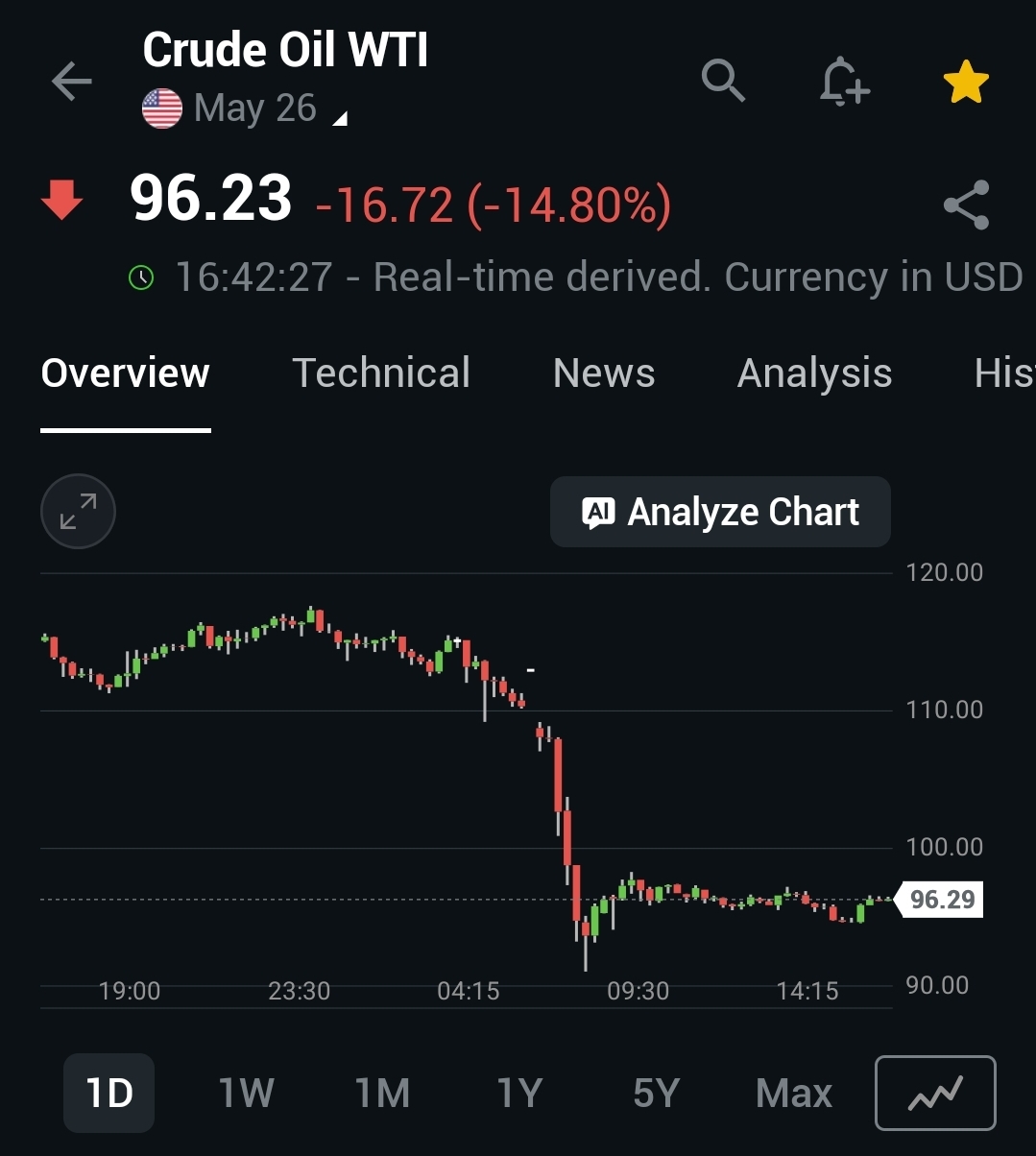Switch to the Technical tab

click(381, 373)
